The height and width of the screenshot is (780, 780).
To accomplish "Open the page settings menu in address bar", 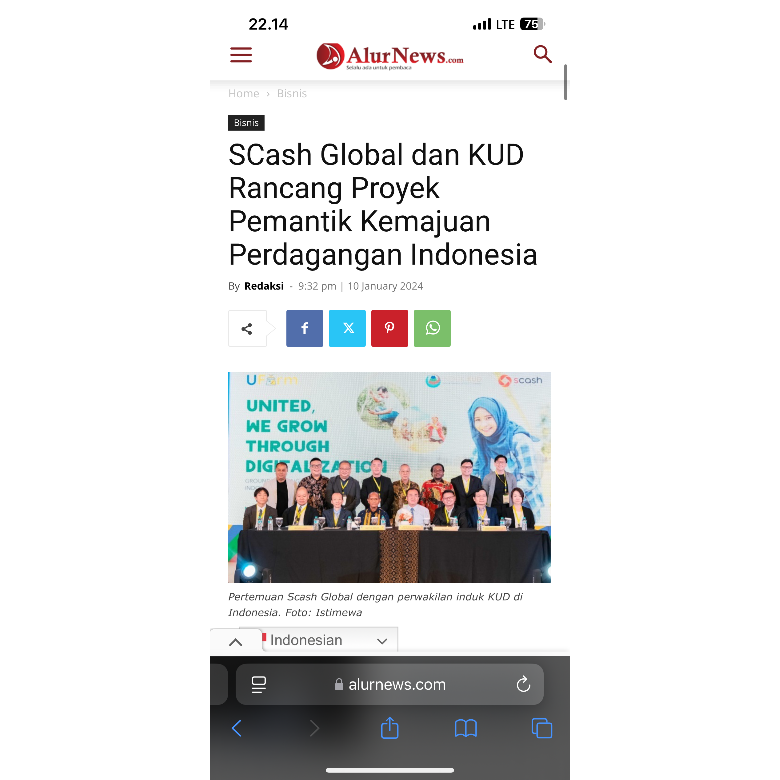I will point(259,685).
